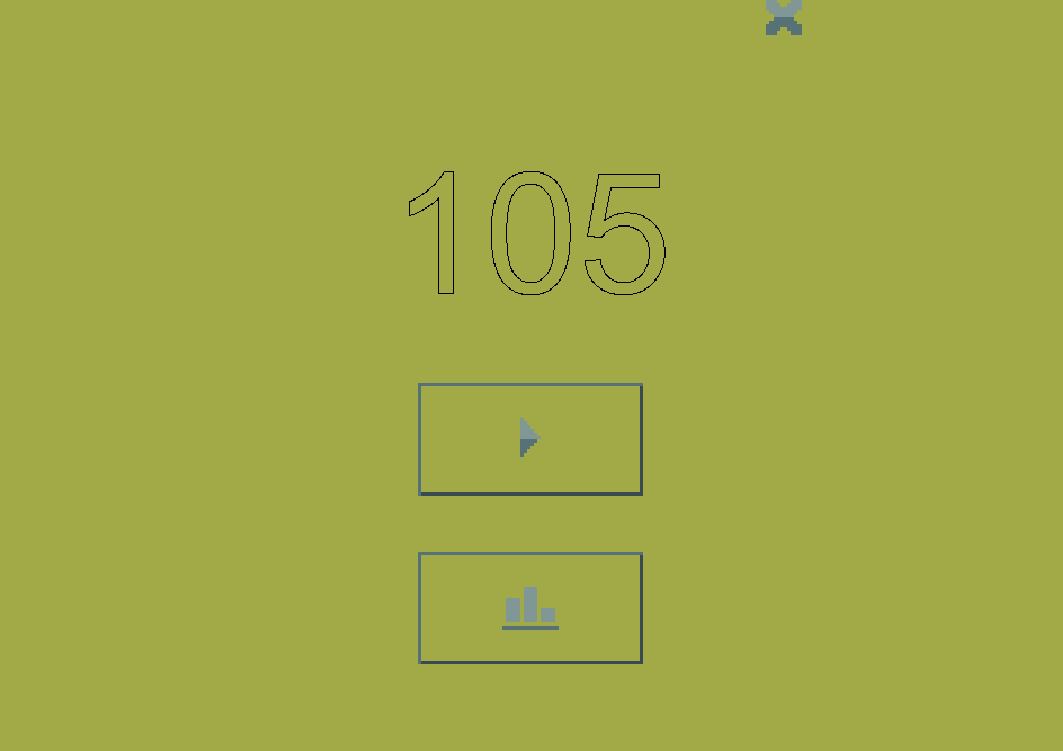Open the leaderboard stats button
1063x751 pixels.
tap(530, 608)
